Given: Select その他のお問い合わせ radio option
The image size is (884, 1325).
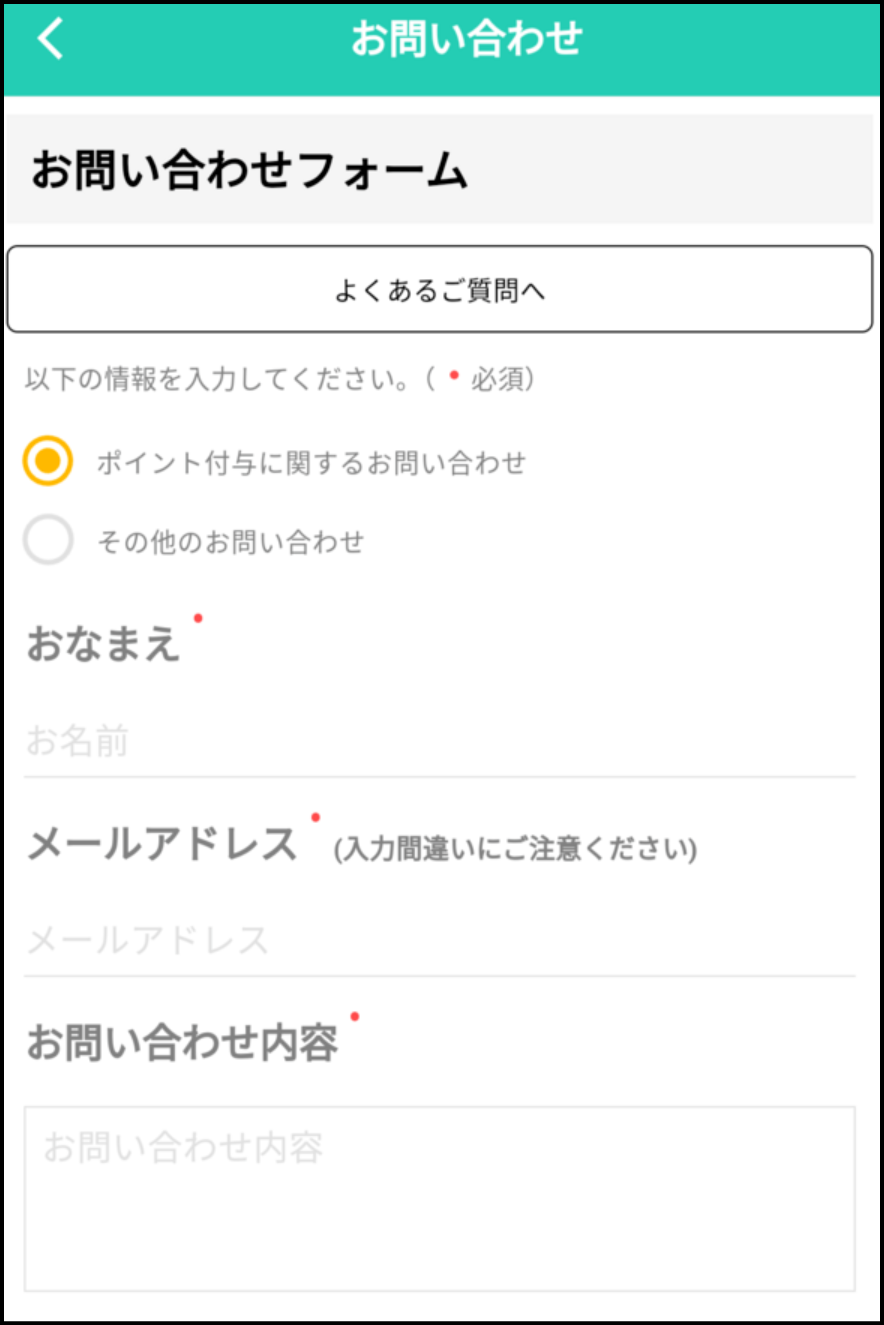Looking at the screenshot, I should [48, 541].
